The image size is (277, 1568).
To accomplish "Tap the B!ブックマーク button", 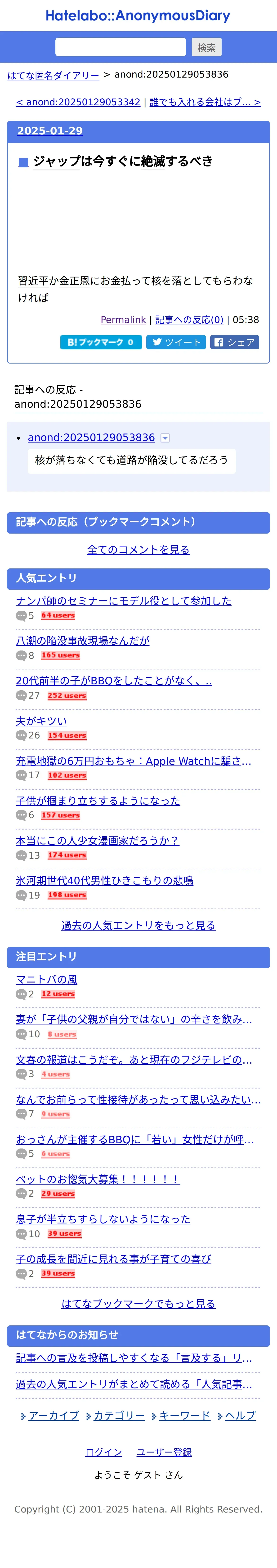I will click(101, 342).
